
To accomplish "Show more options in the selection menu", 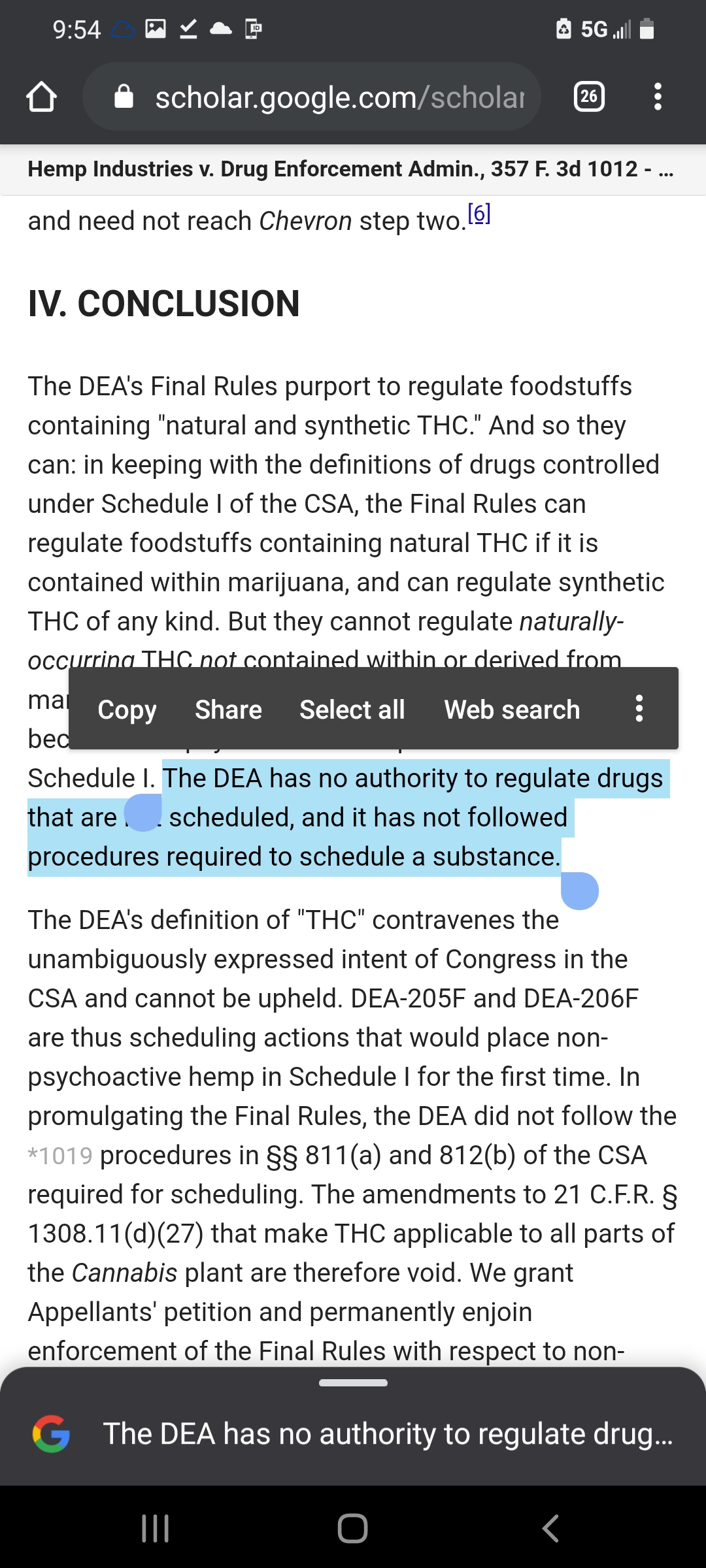I will [x=639, y=708].
